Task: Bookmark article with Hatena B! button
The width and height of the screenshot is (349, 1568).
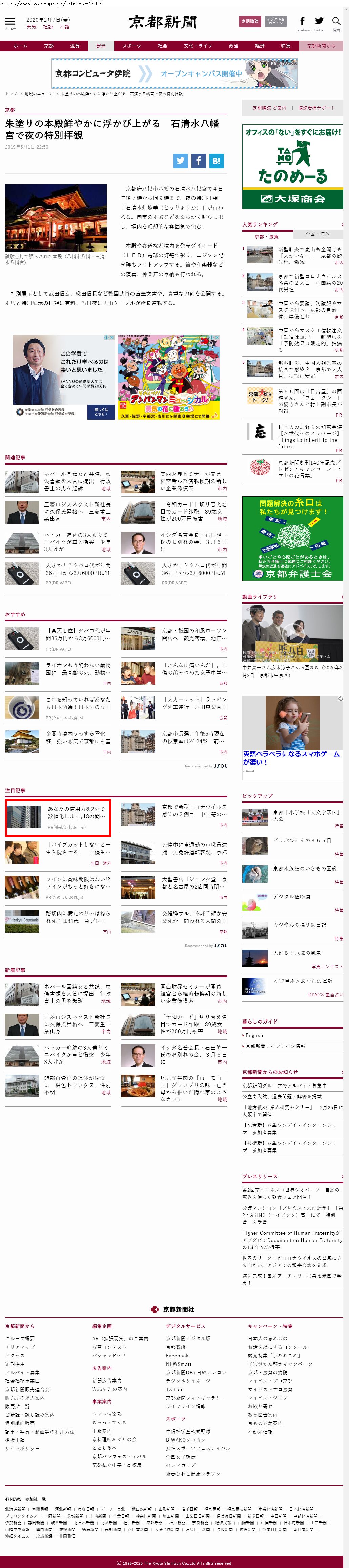Action: click(216, 161)
